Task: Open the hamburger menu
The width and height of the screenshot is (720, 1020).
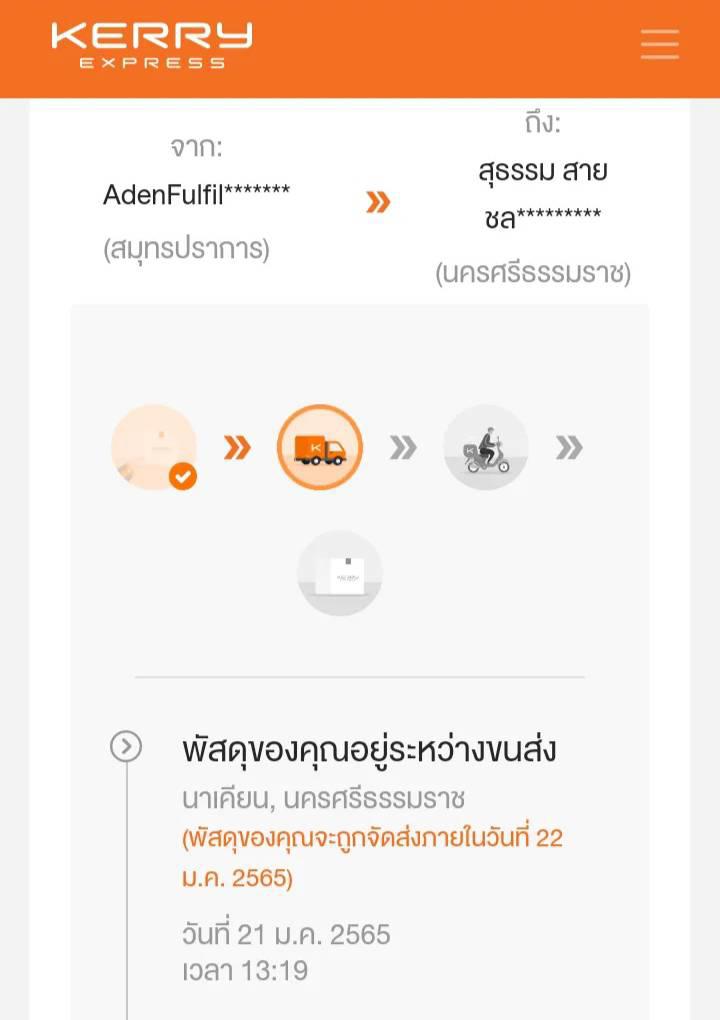Action: coord(660,44)
